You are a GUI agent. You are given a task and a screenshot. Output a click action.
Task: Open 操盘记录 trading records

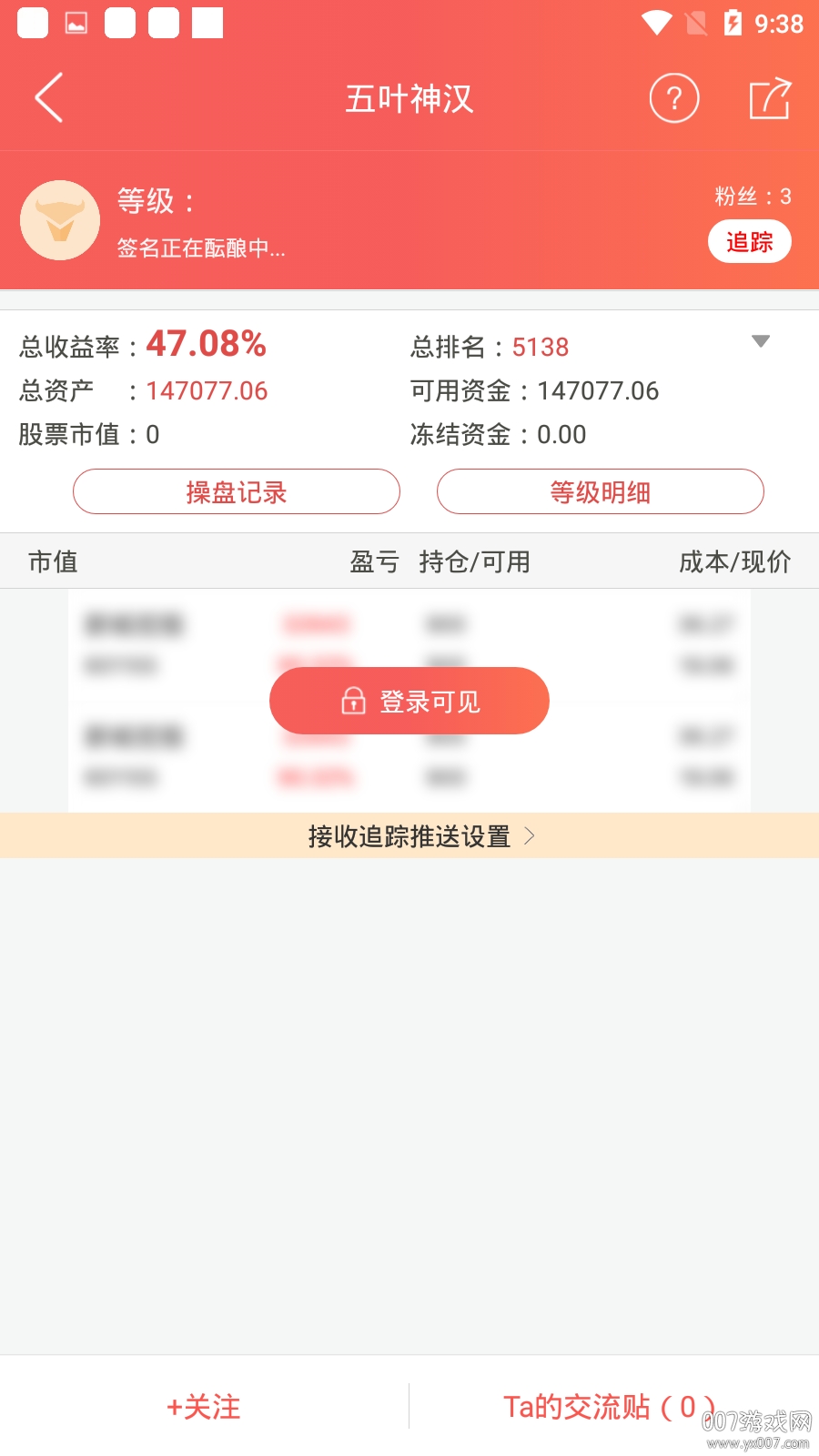pos(236,491)
